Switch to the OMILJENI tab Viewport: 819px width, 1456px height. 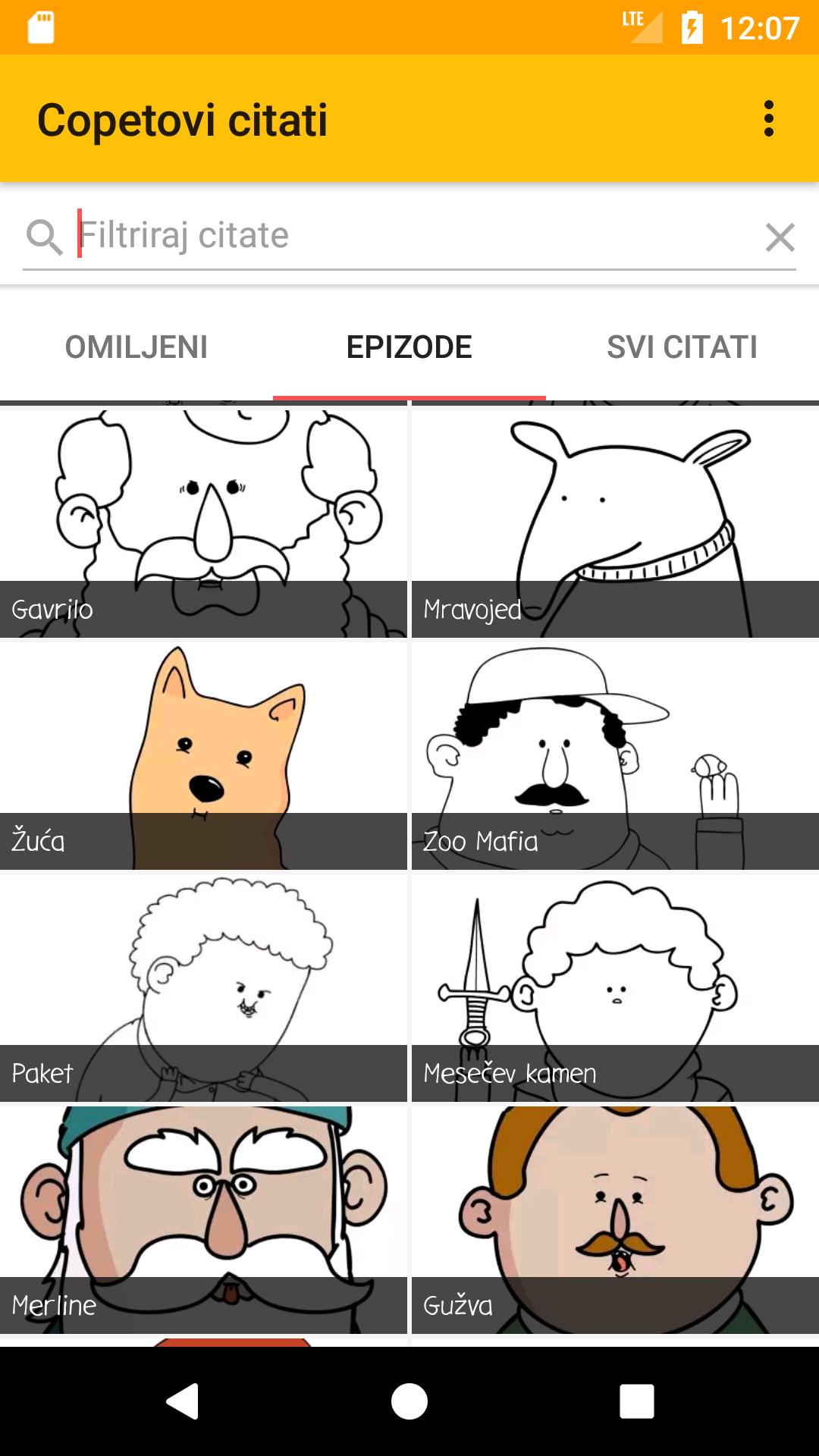[x=136, y=347]
